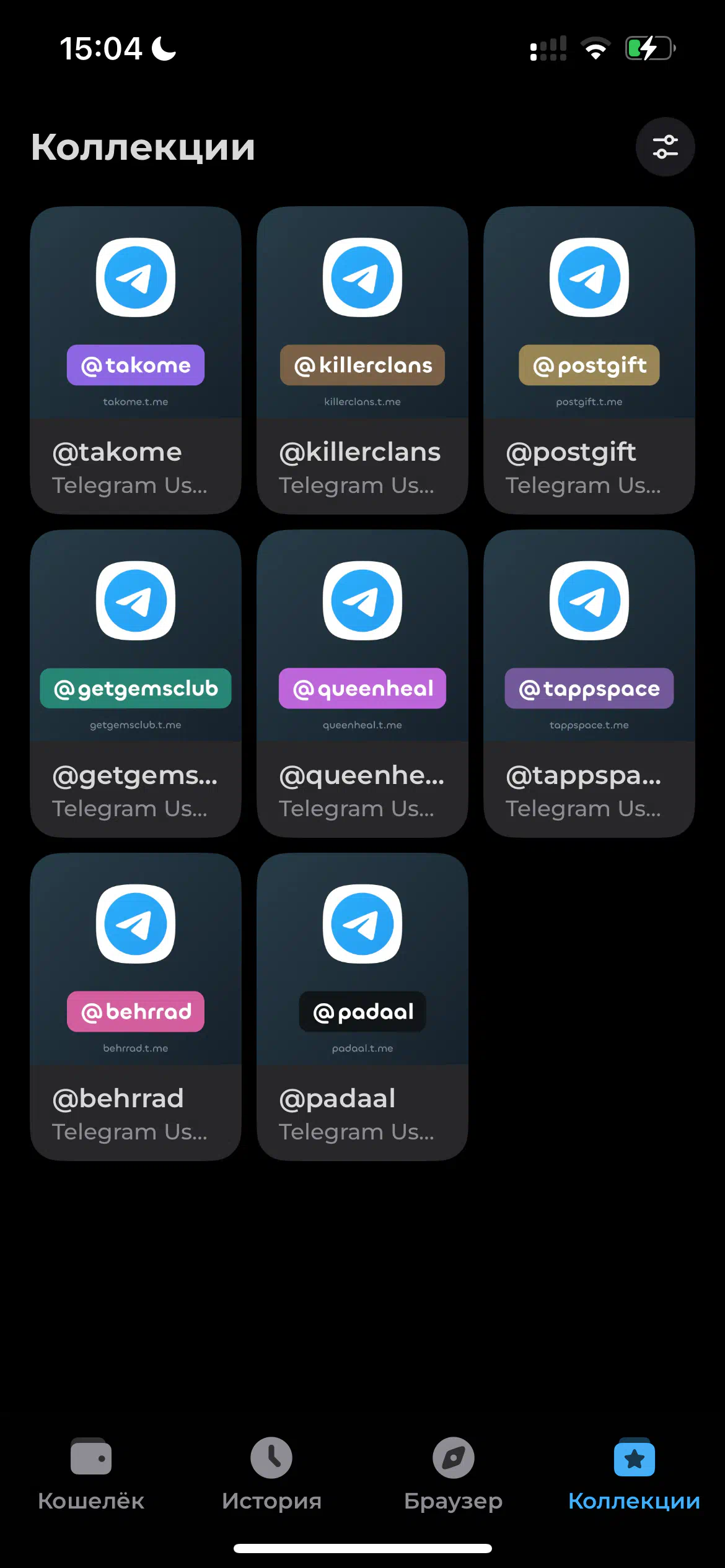View the @behrrad username card

pyautogui.click(x=136, y=1006)
